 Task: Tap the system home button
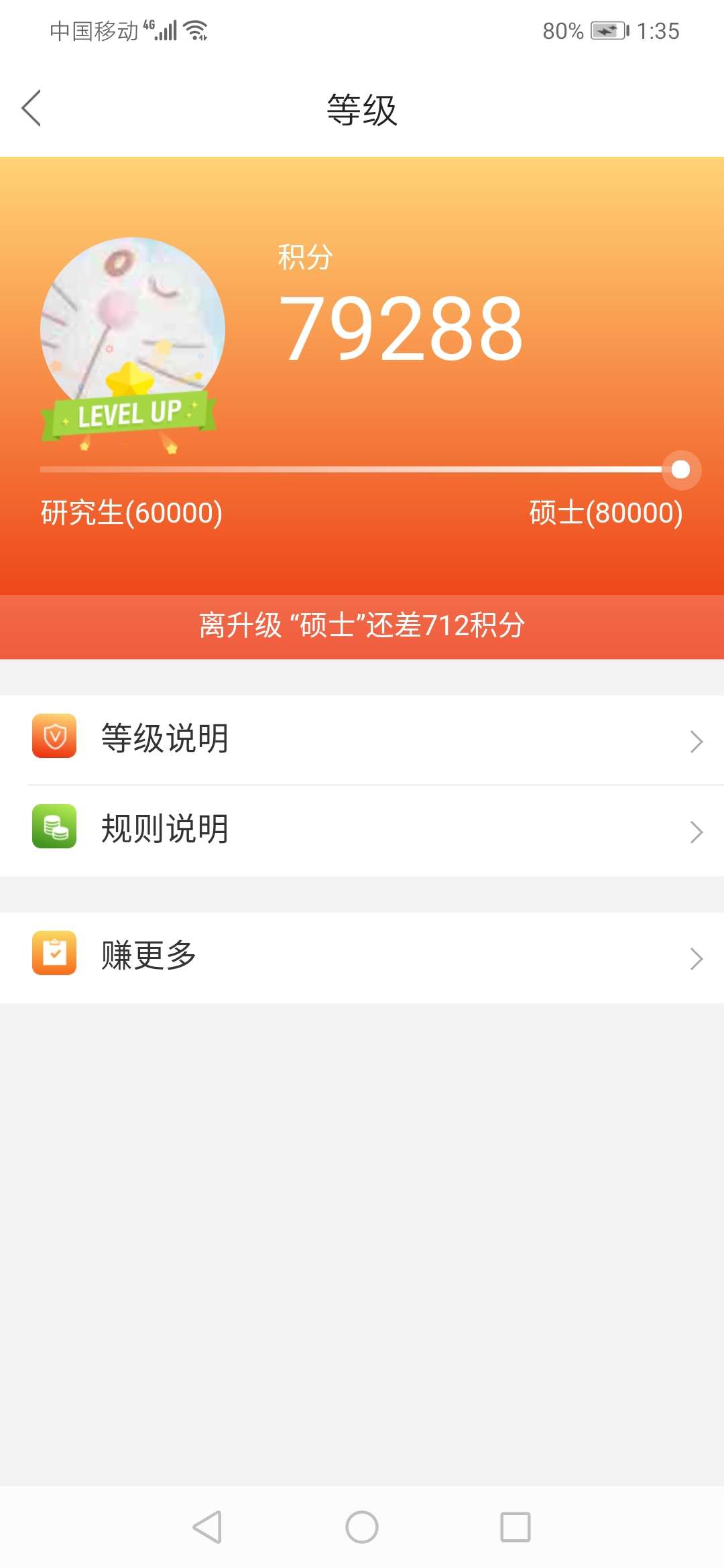362,1527
